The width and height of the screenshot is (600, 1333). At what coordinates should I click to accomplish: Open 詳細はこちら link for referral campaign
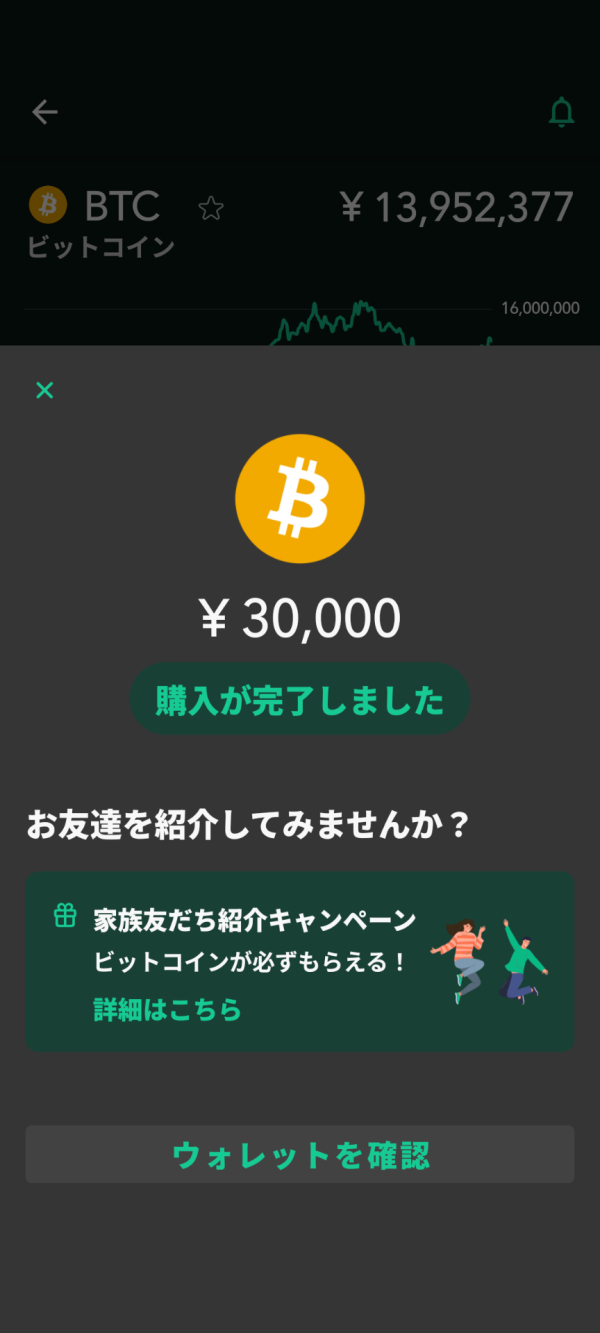(x=168, y=1009)
